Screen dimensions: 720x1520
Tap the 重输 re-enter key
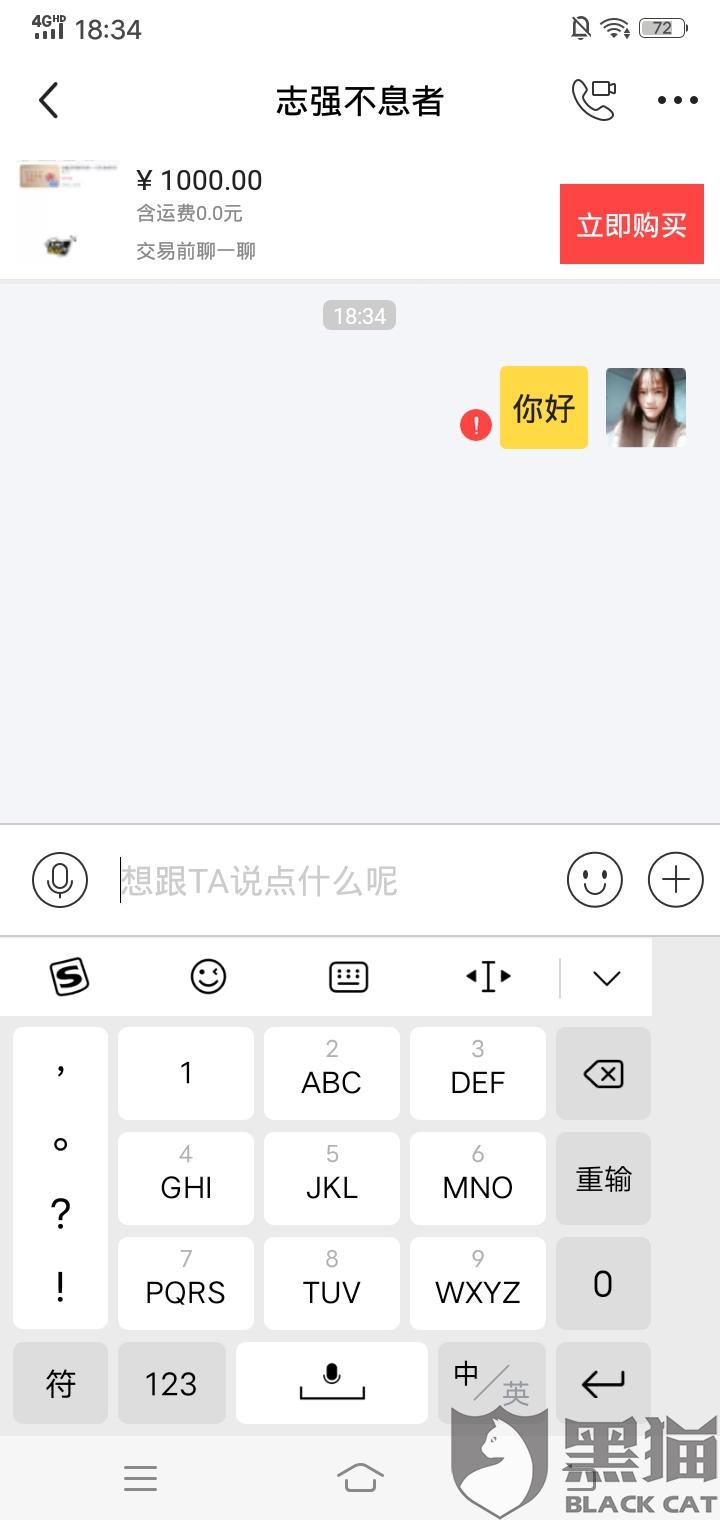pos(603,1179)
